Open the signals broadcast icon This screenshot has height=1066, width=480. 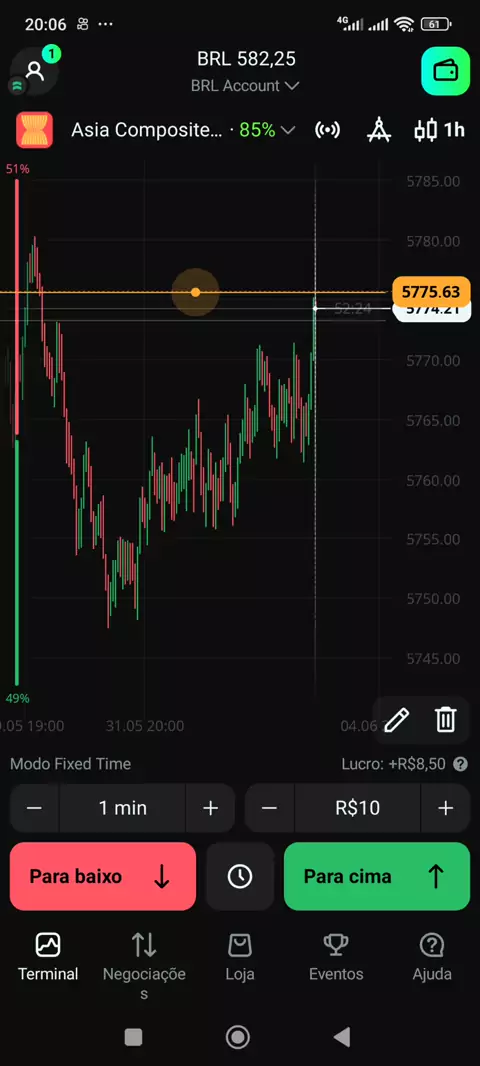[328, 130]
